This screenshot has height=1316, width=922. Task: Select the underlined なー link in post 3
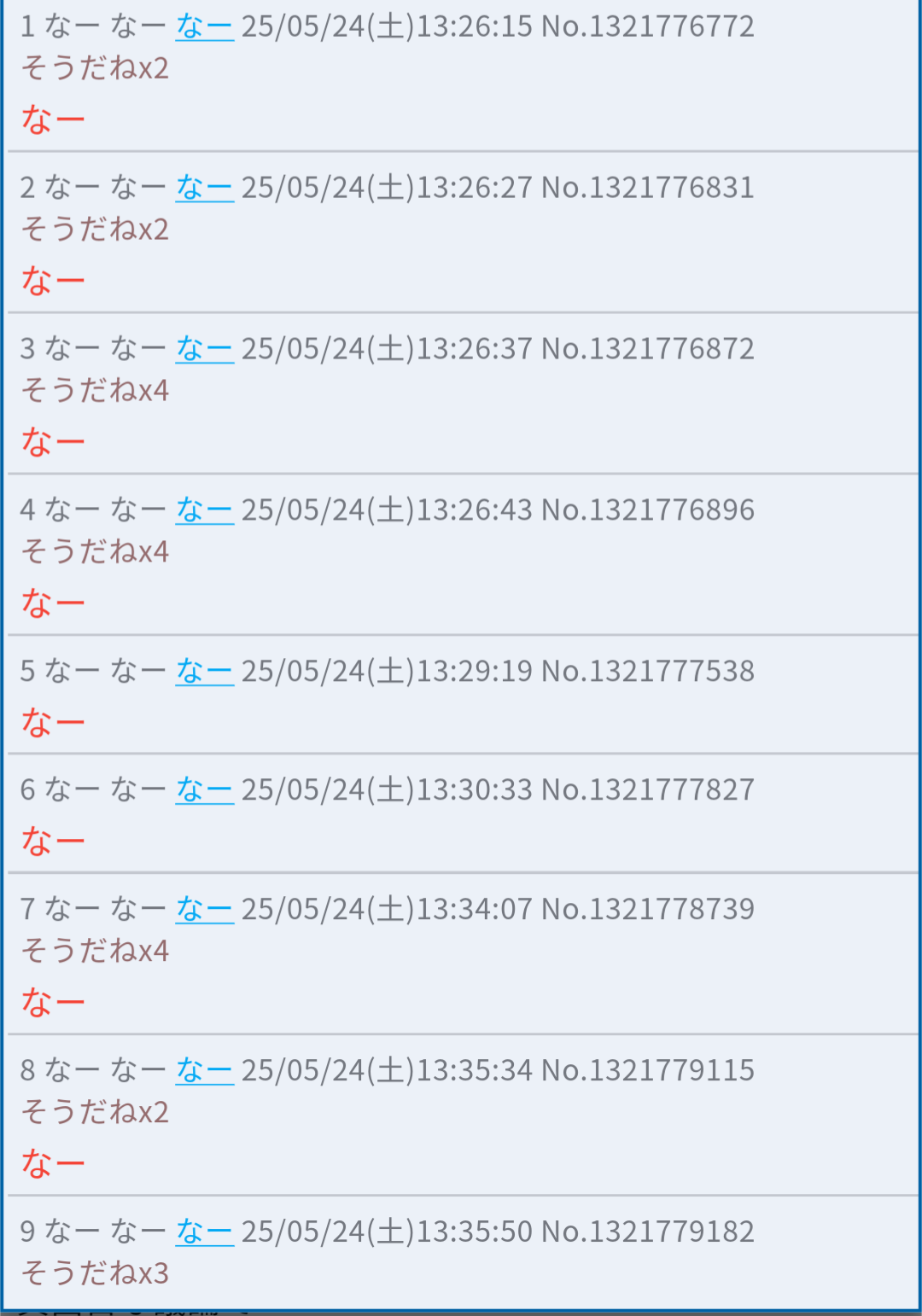point(204,349)
